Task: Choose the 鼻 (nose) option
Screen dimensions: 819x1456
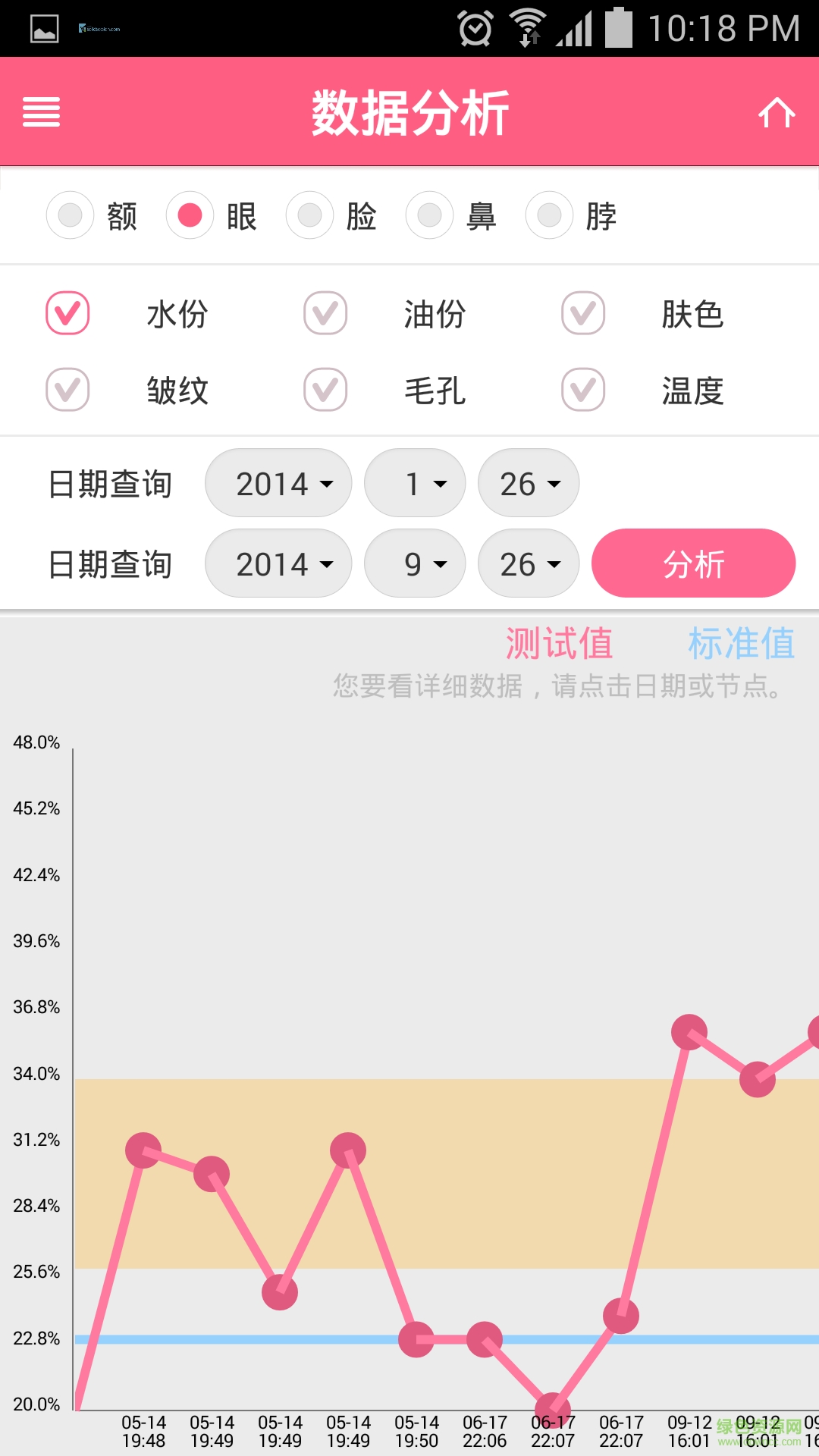Action: (x=429, y=215)
